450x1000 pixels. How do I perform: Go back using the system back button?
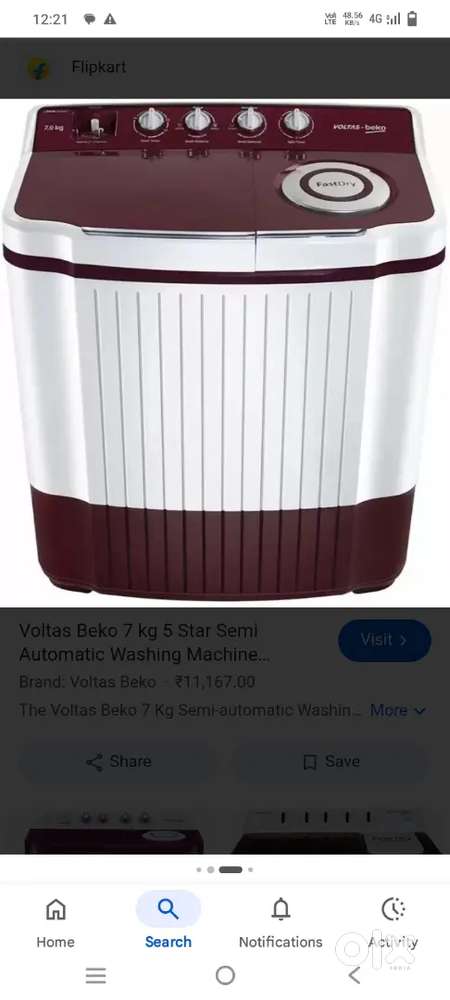coord(354,975)
